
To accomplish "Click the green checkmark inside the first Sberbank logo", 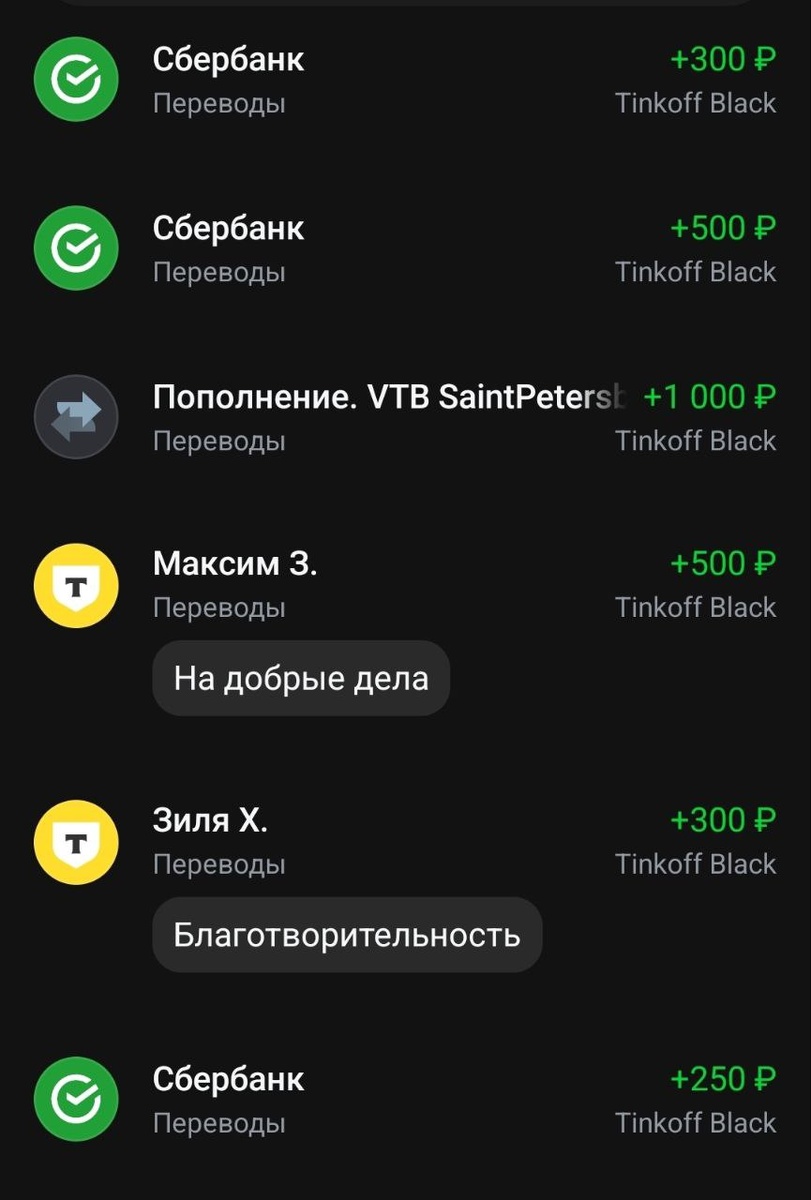I will (76, 80).
